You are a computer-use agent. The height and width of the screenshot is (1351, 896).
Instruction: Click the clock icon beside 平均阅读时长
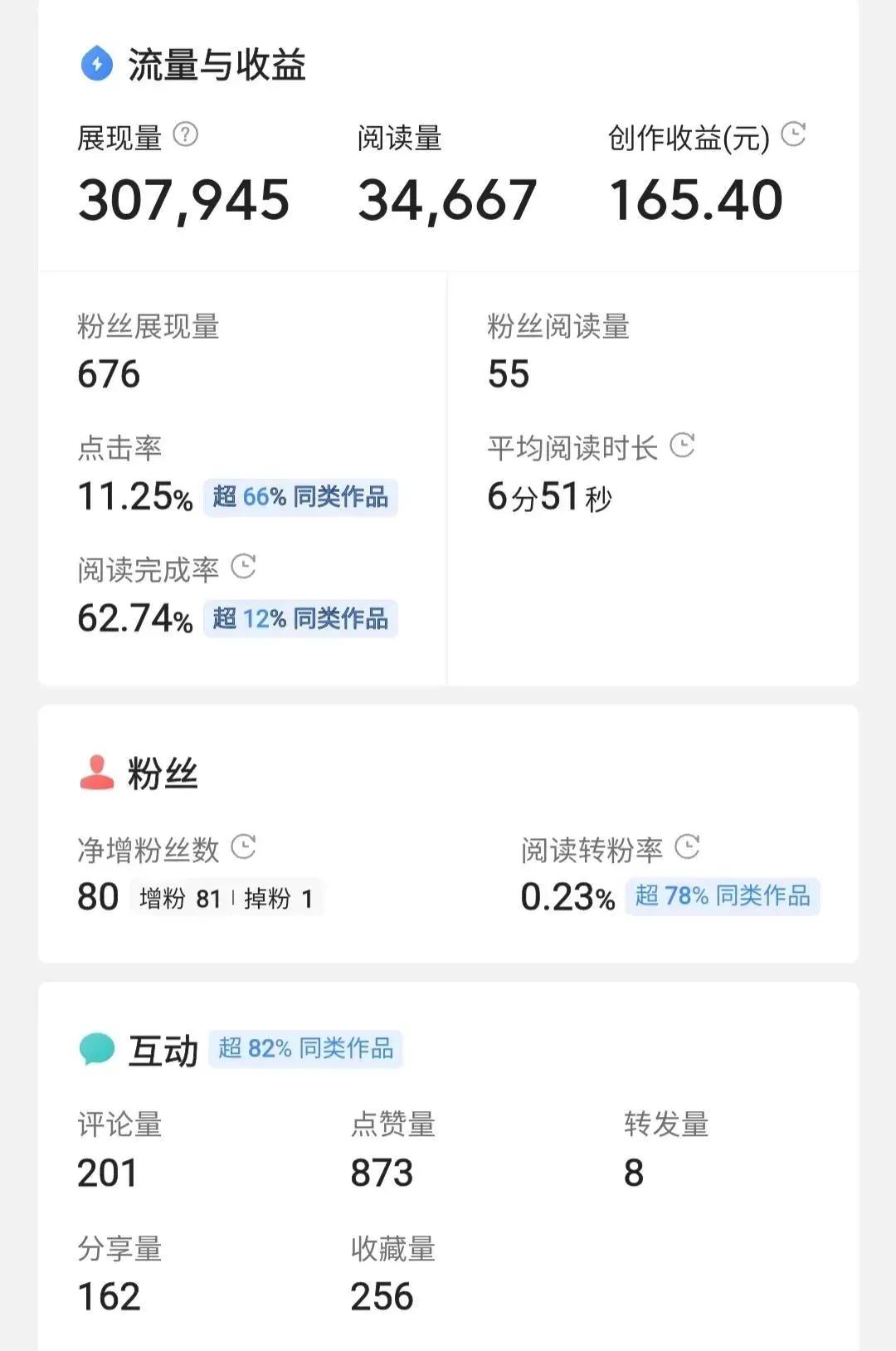[684, 446]
